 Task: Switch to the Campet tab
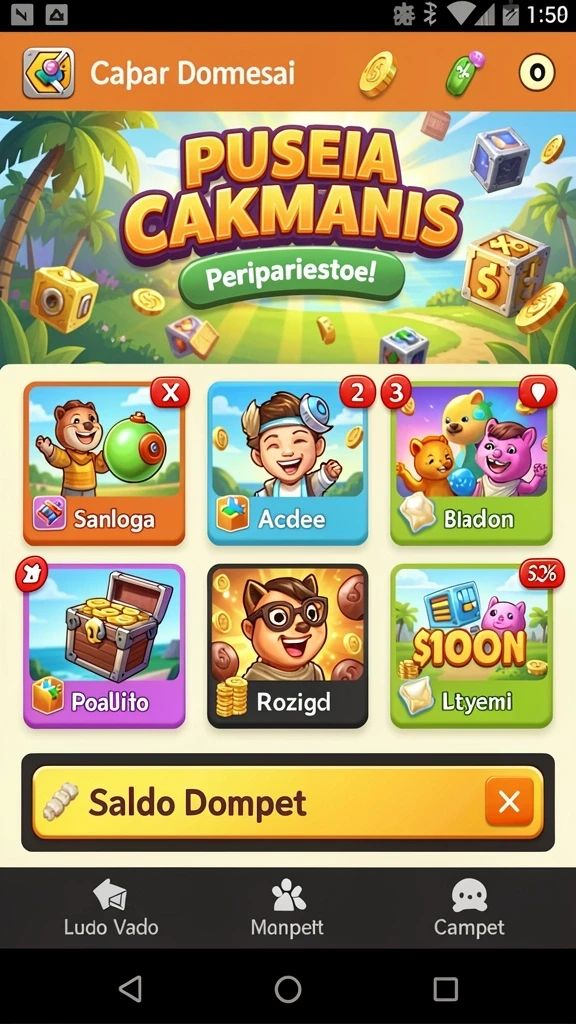(x=470, y=908)
